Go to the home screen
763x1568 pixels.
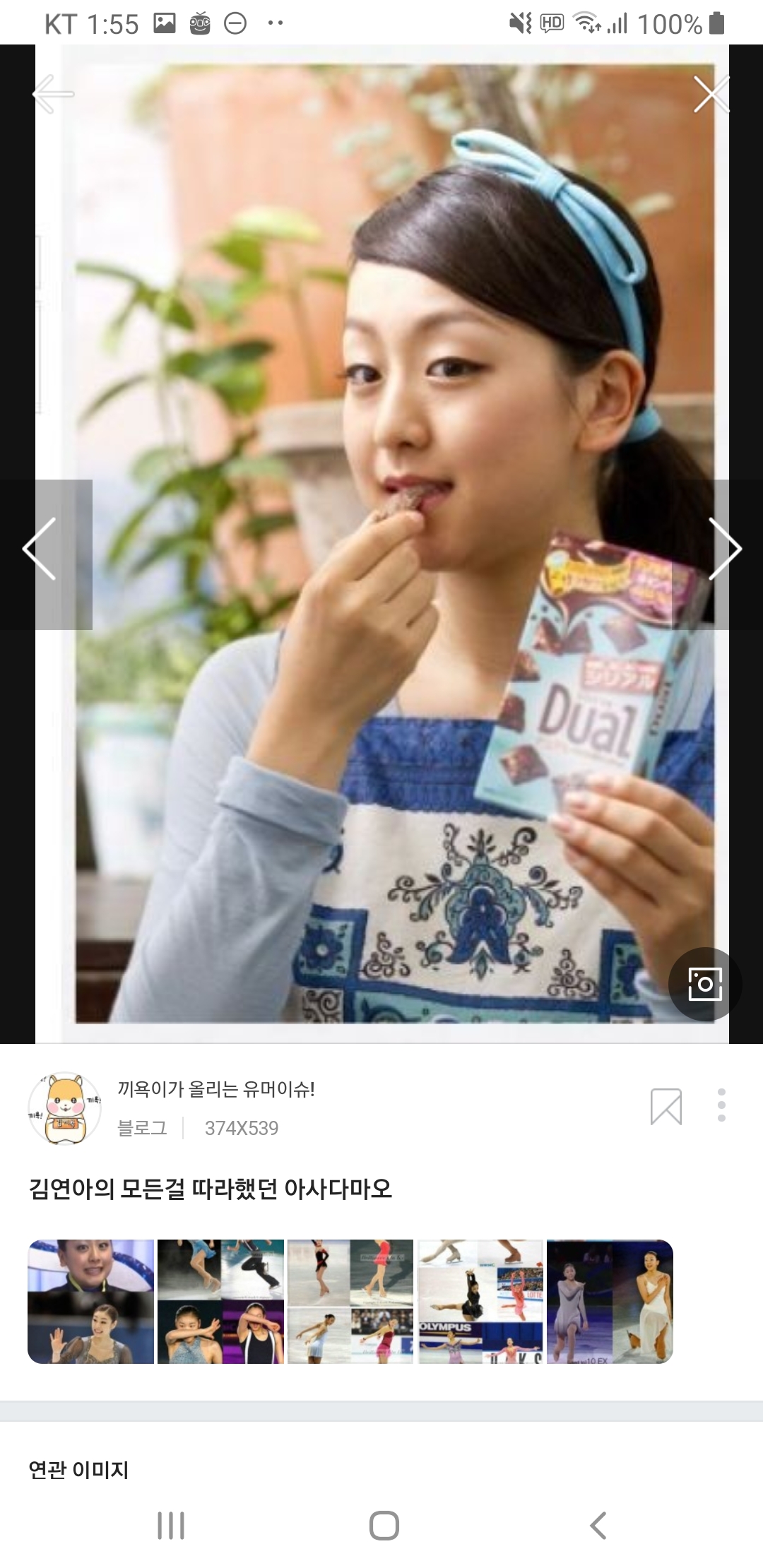[384, 1526]
